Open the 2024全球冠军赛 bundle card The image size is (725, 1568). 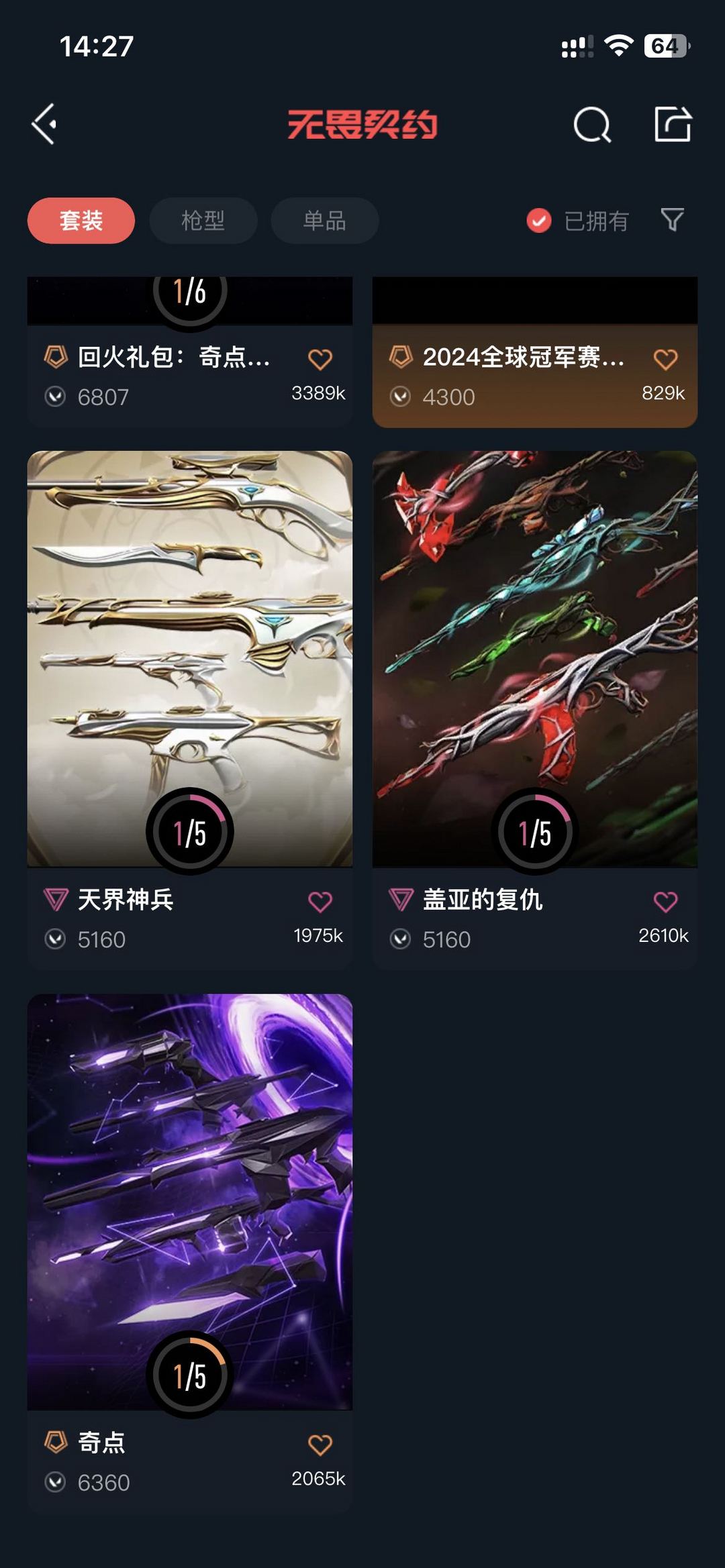(535, 352)
